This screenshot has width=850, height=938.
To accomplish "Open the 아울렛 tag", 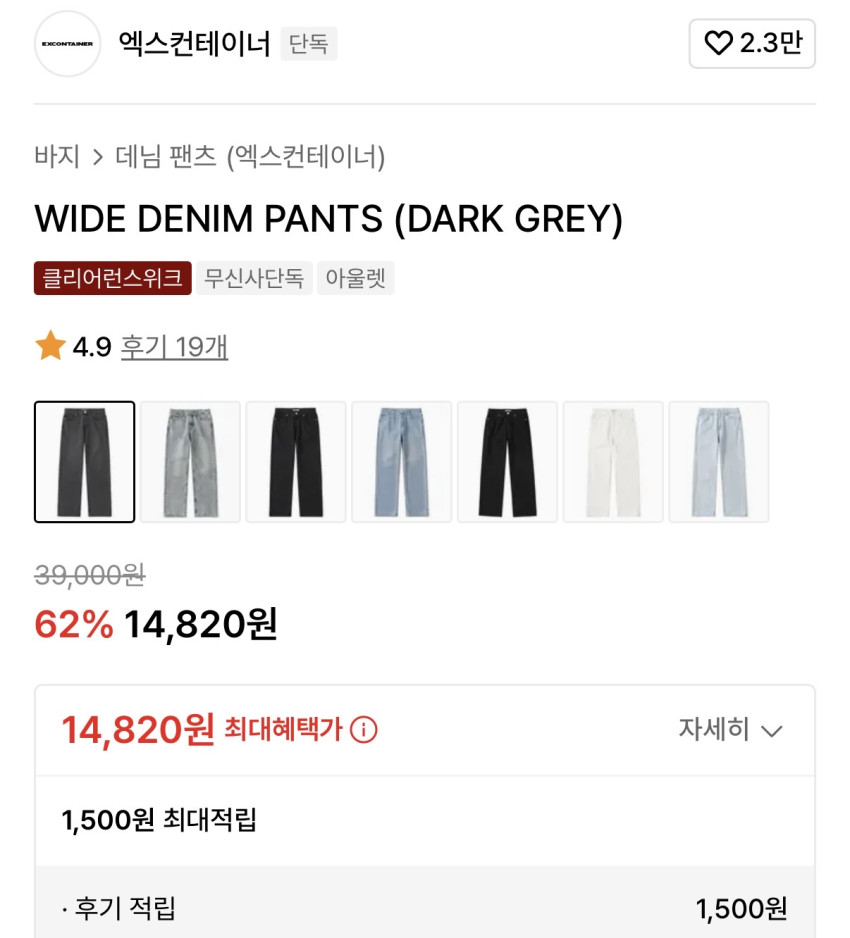I will [356, 278].
